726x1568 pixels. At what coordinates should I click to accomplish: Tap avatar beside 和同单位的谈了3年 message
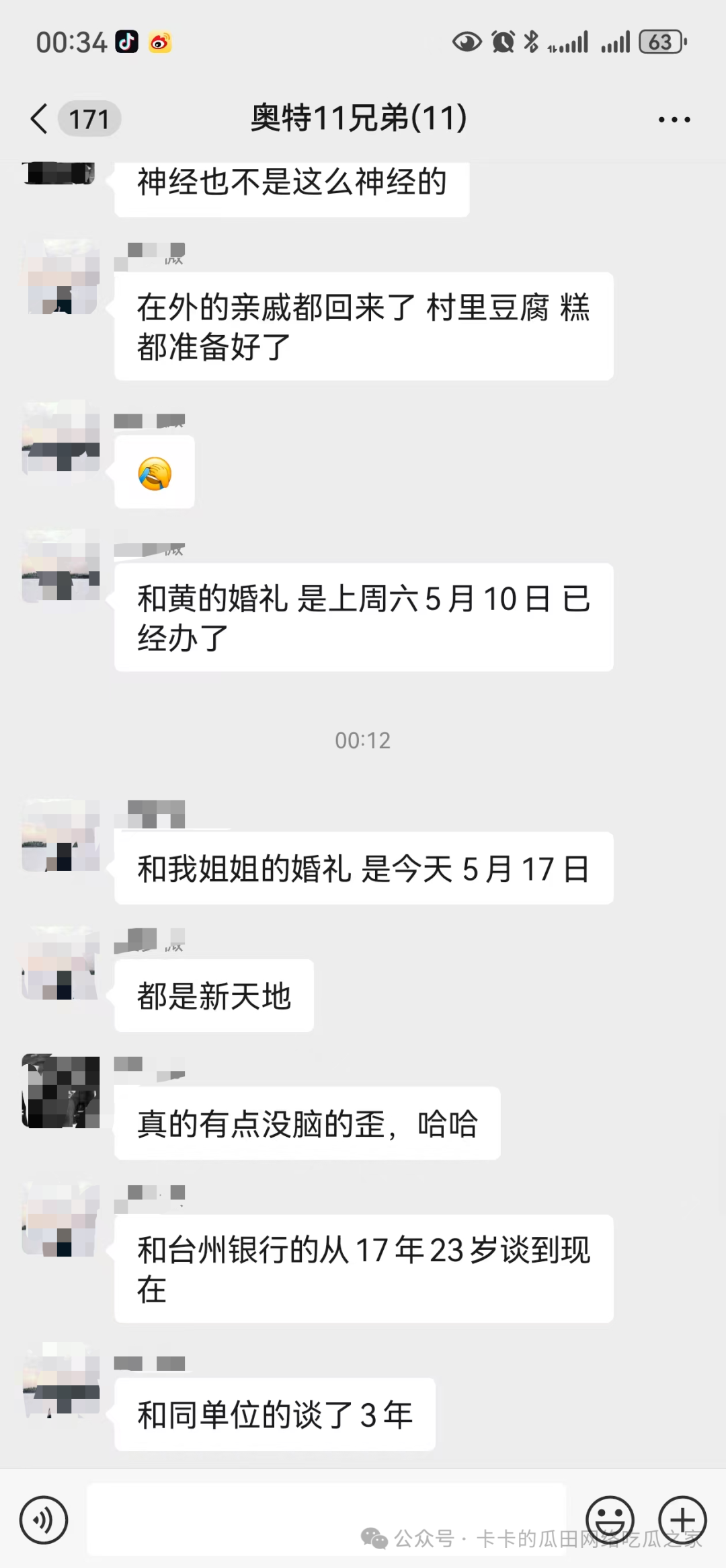[x=61, y=1380]
